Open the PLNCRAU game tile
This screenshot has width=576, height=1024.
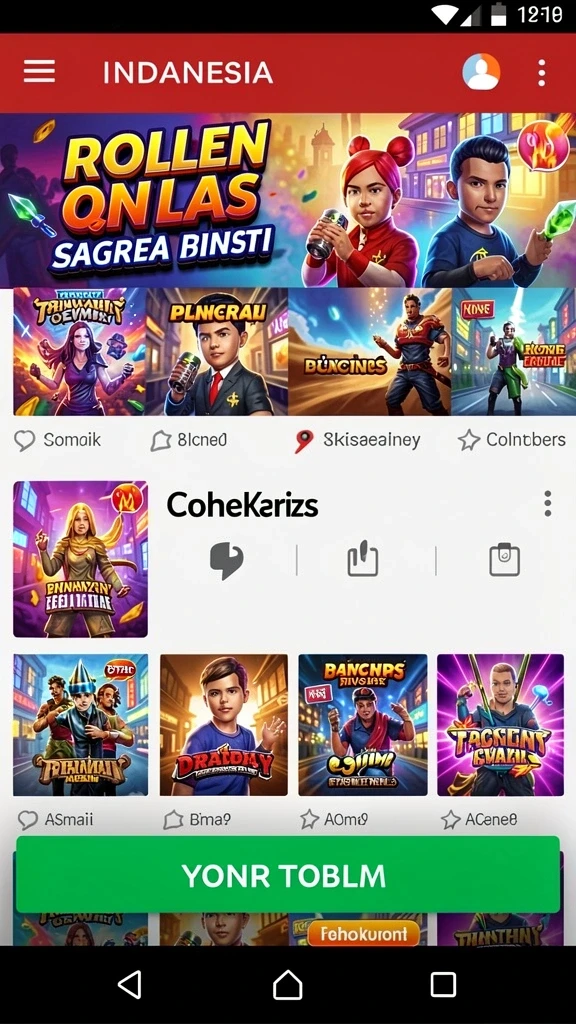[x=216, y=351]
